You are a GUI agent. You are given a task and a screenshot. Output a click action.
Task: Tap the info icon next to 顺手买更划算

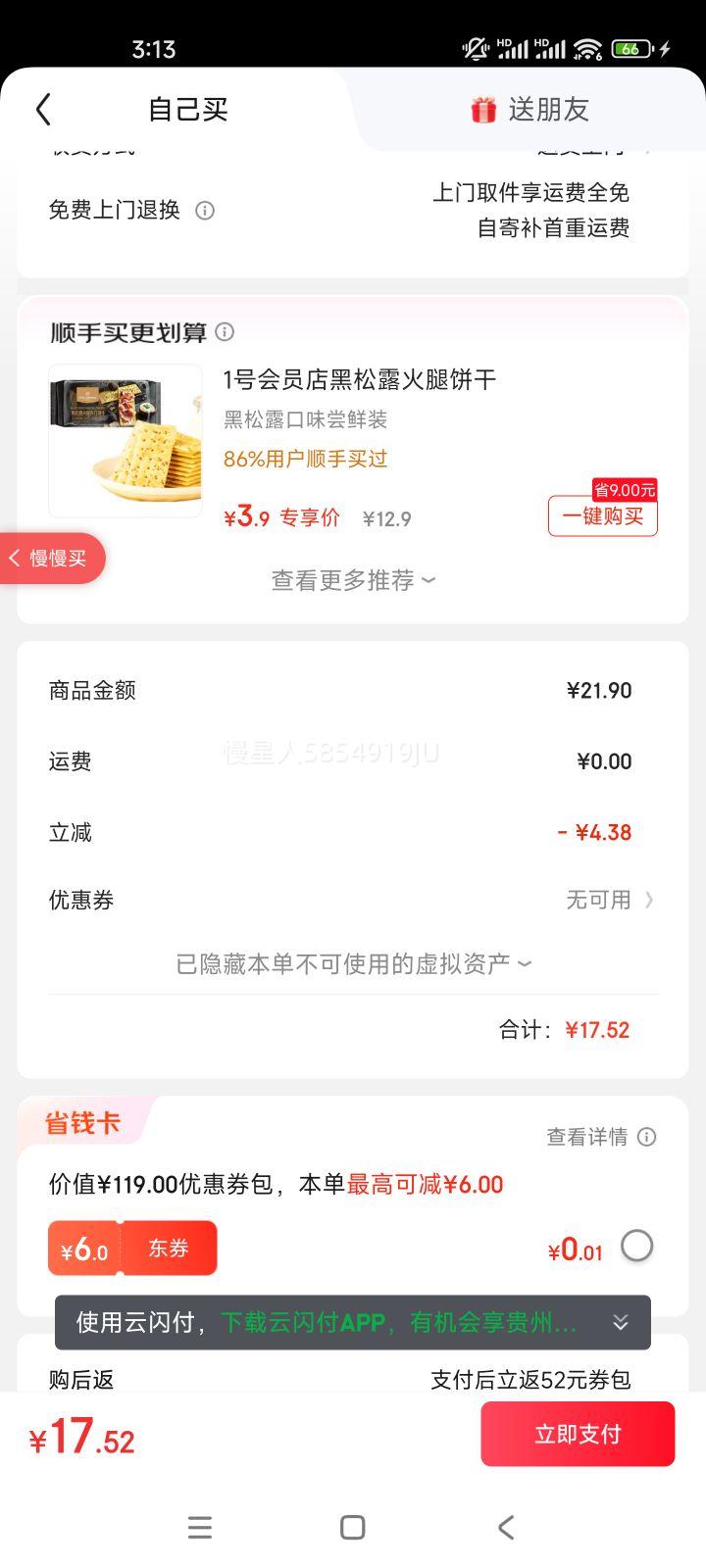tap(224, 332)
